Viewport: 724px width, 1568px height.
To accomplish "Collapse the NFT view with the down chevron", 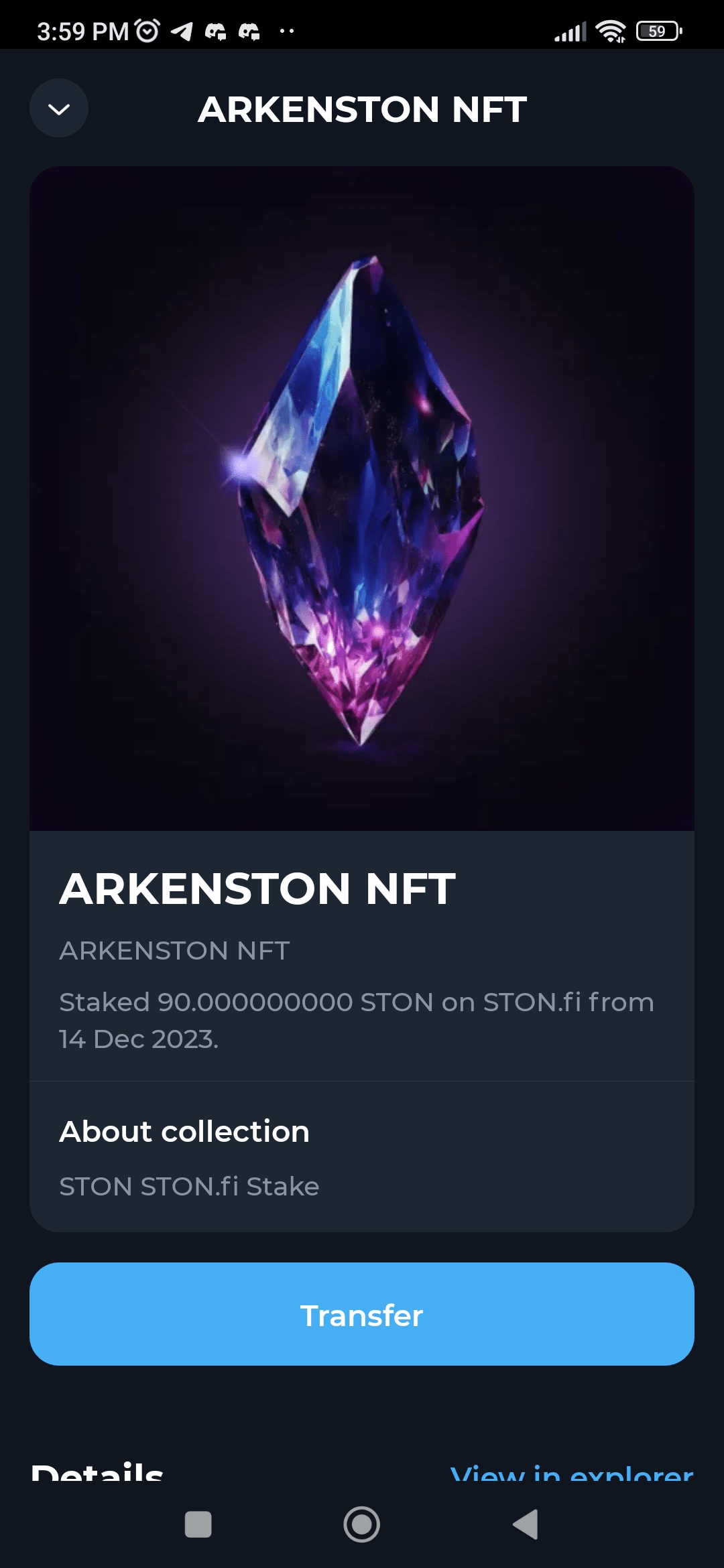I will click(59, 109).
